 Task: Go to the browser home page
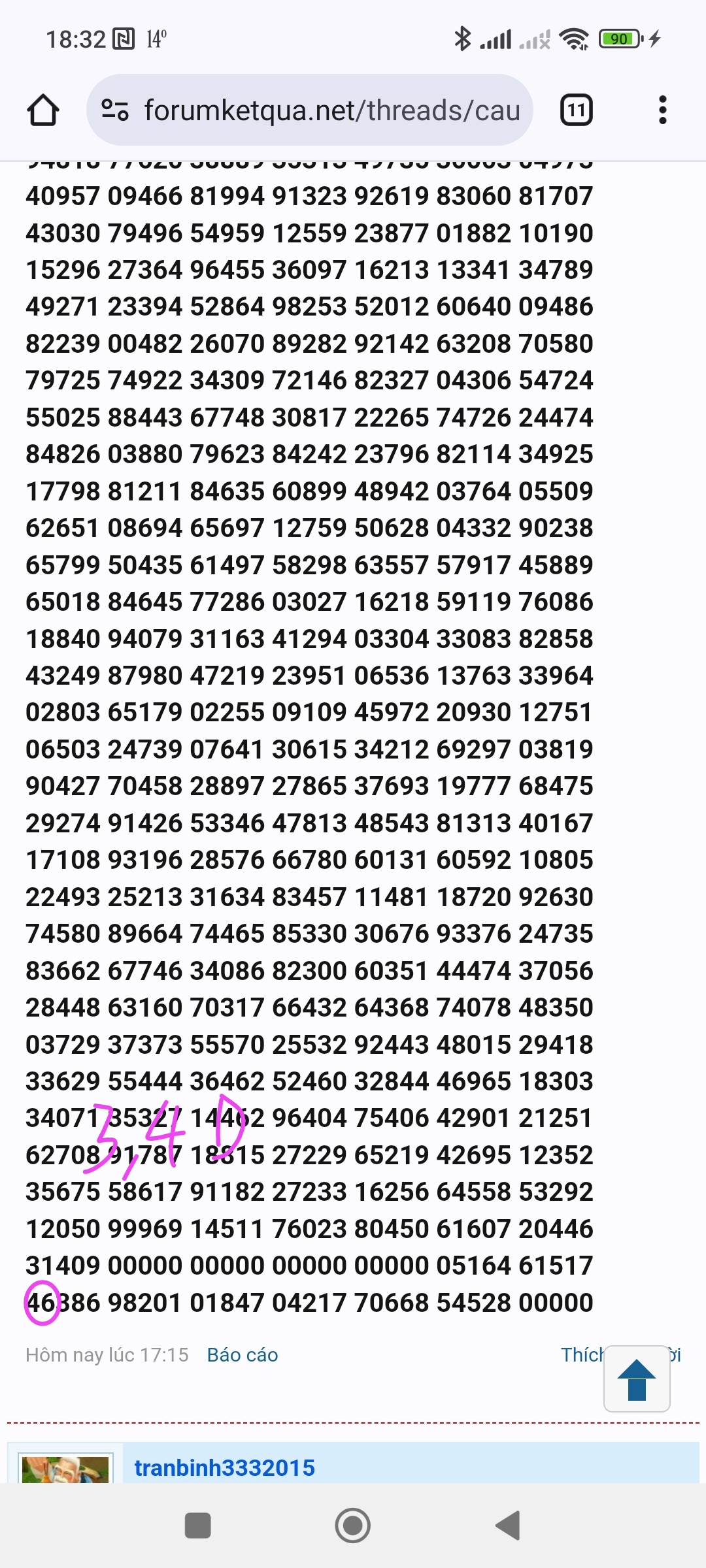pyautogui.click(x=43, y=110)
